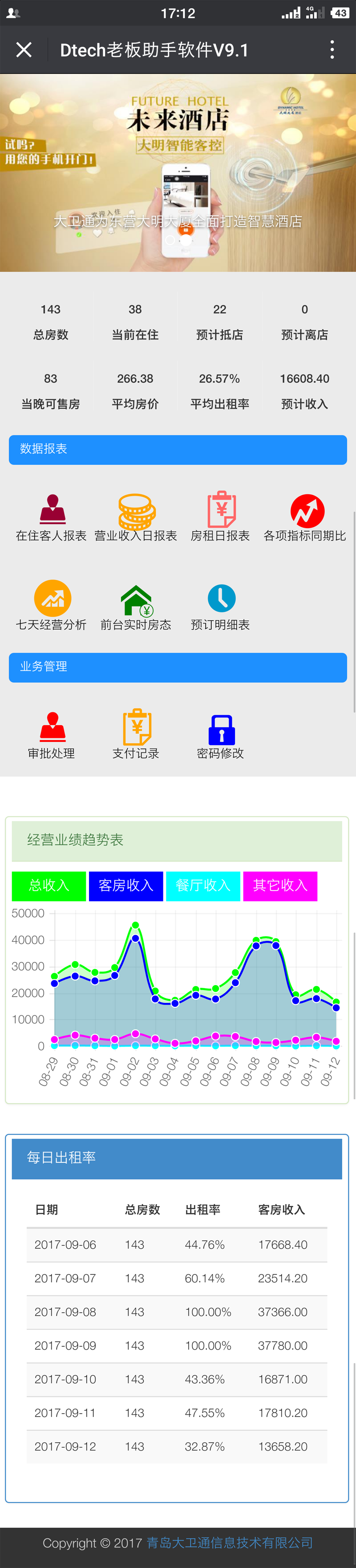Toggle the 餐厅收入 chart series

click(203, 886)
